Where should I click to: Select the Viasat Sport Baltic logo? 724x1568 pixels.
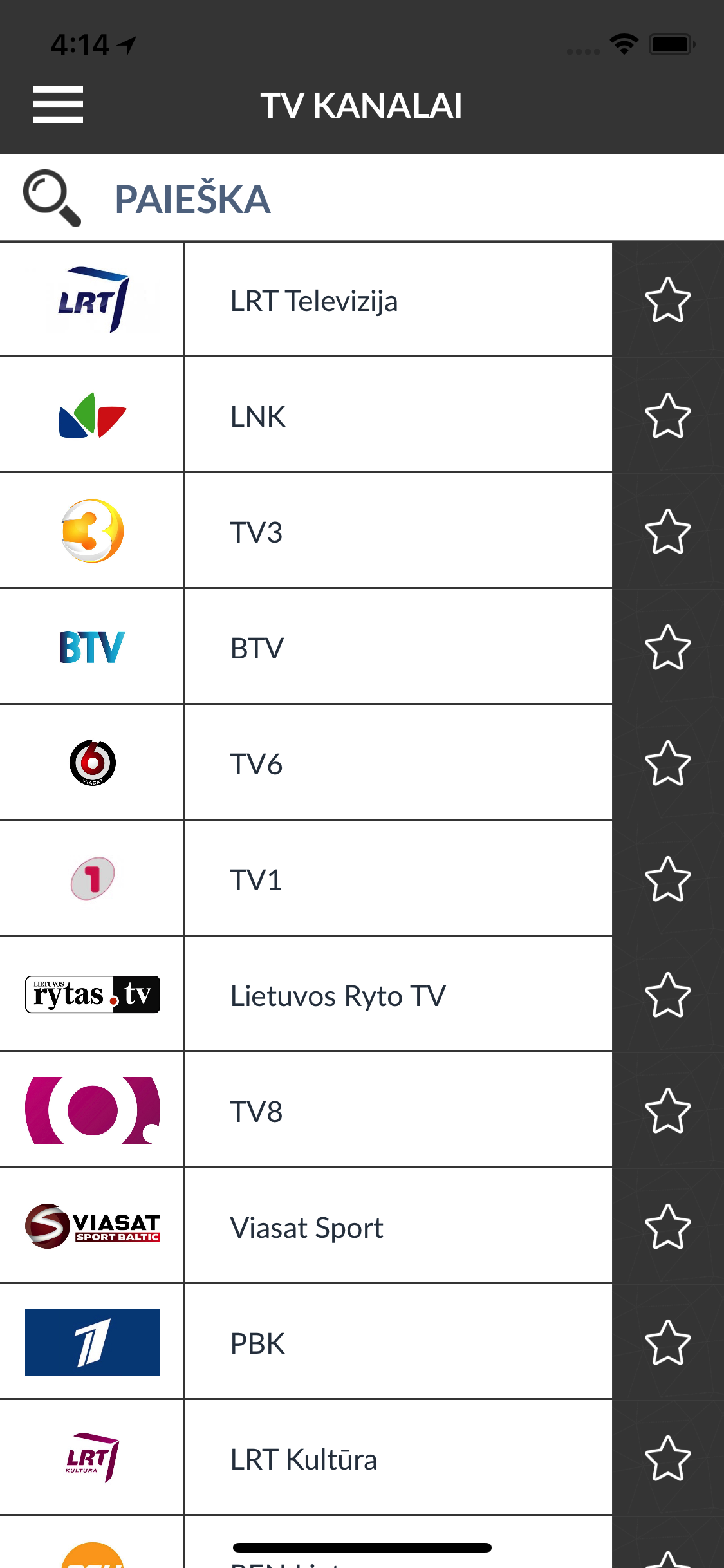point(93,1226)
